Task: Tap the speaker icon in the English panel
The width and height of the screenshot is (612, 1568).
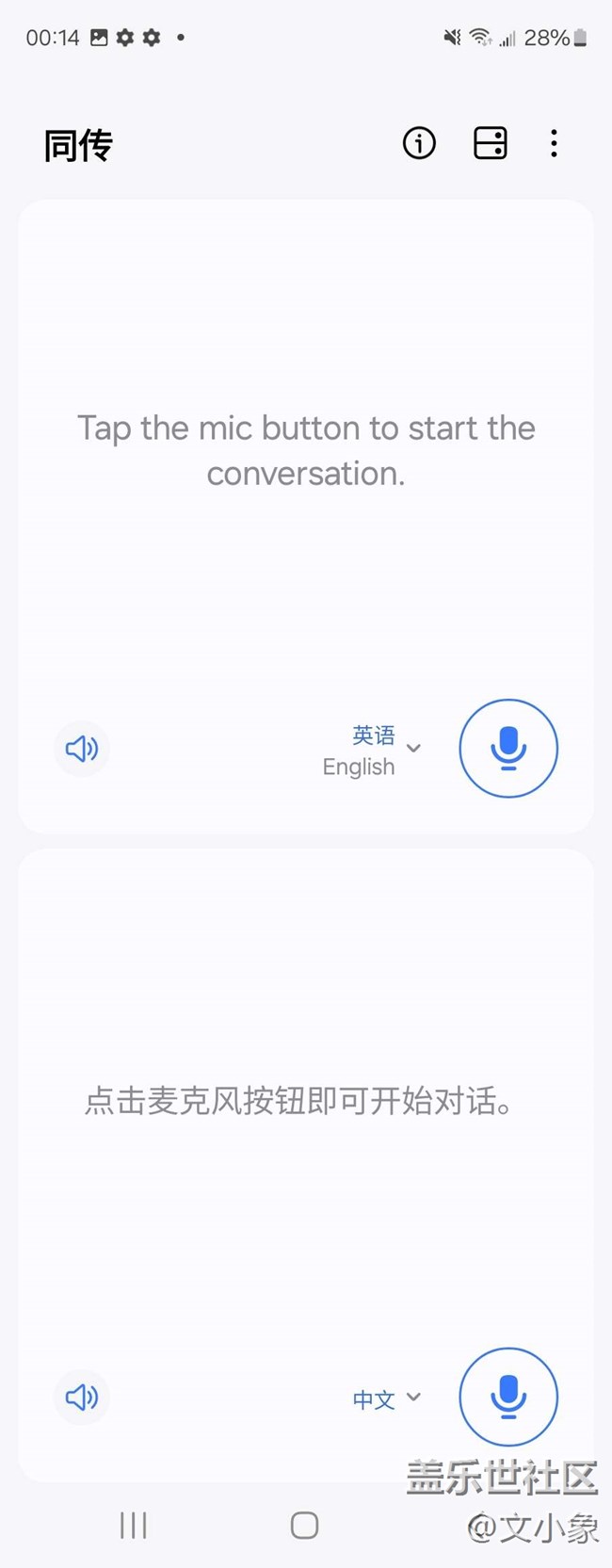Action: pos(82,749)
